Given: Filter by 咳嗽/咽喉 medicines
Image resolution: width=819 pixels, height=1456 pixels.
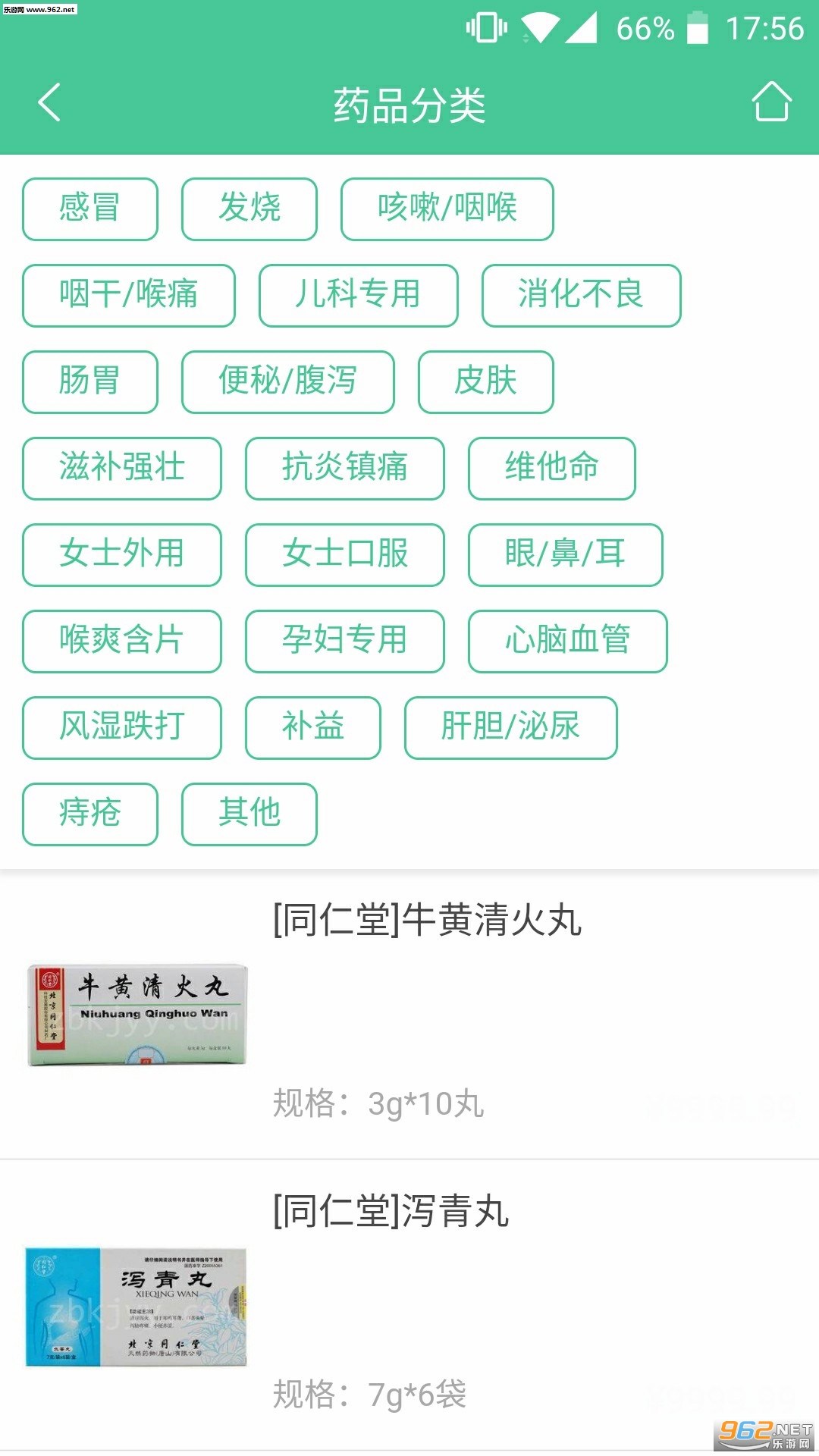Looking at the screenshot, I should coord(447,209).
